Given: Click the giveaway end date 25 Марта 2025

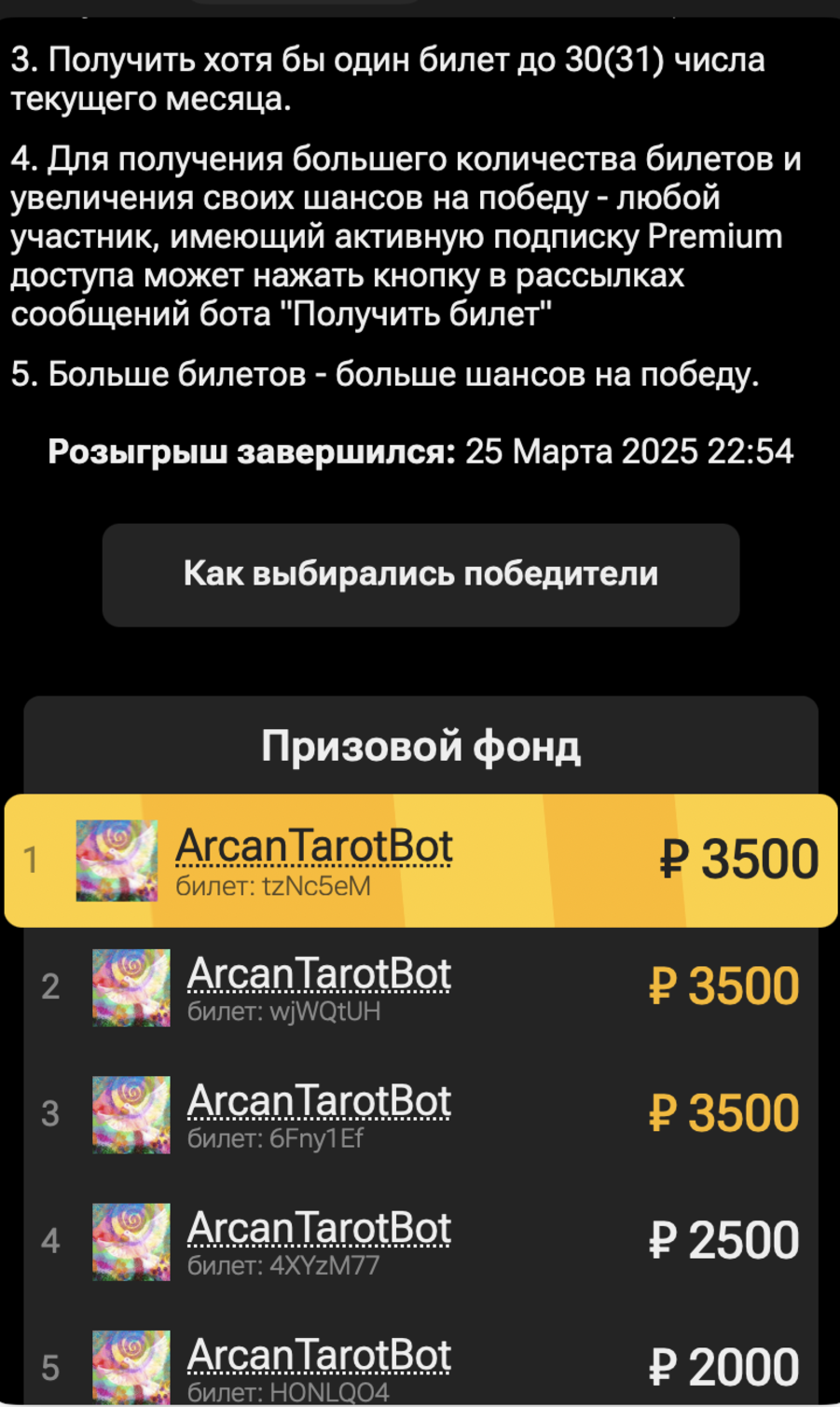Looking at the screenshot, I should 632,450.
